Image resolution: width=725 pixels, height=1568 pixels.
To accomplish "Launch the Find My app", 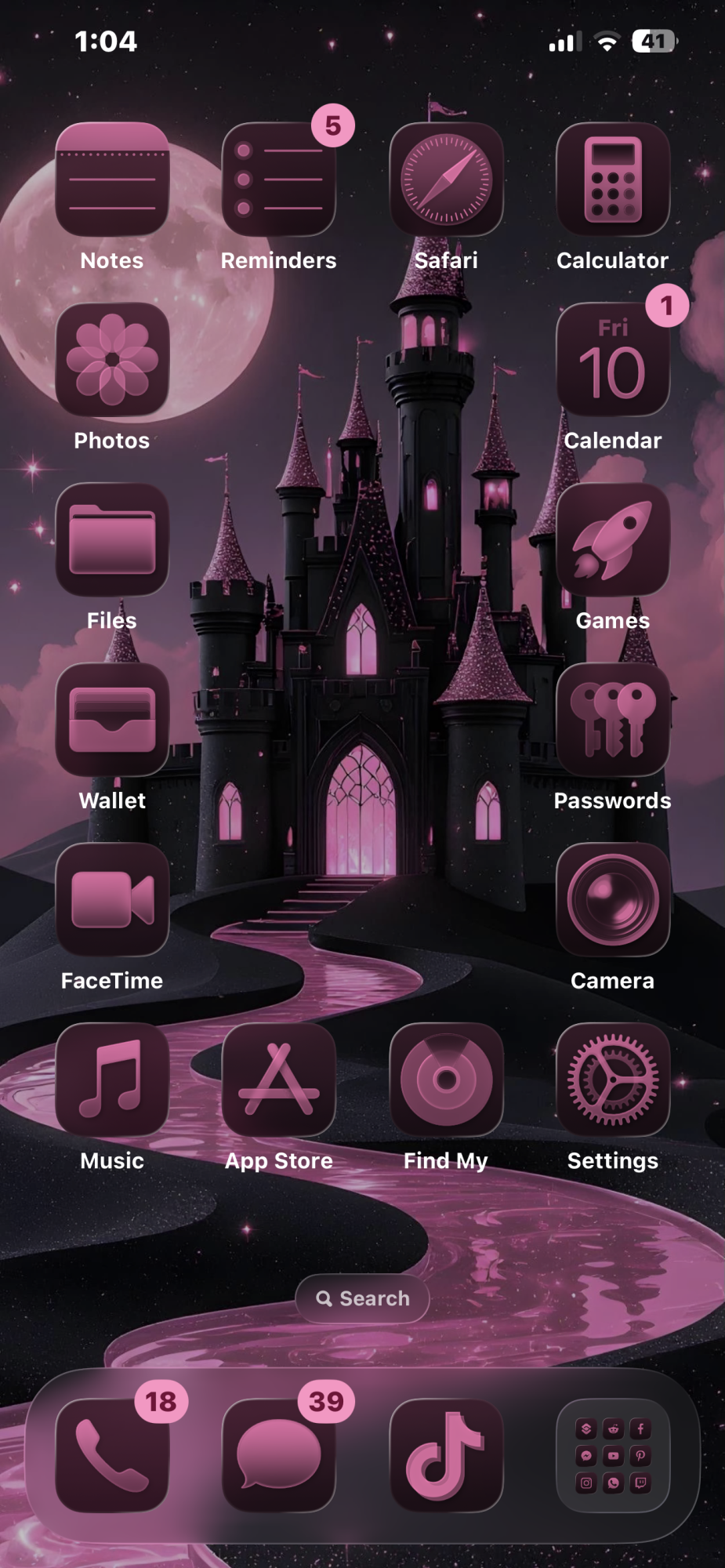I will click(x=446, y=1080).
